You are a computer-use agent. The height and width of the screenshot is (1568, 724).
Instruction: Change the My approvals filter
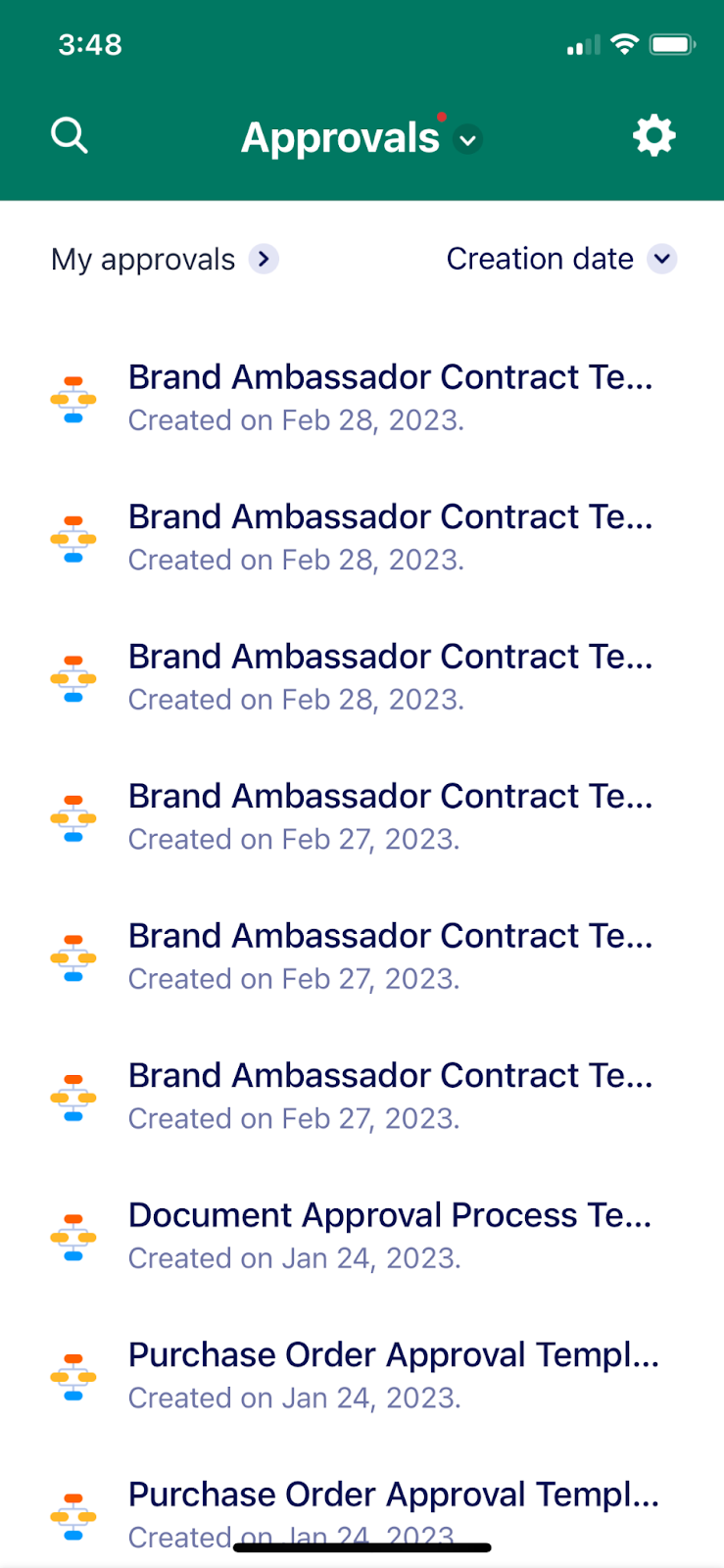tap(263, 259)
